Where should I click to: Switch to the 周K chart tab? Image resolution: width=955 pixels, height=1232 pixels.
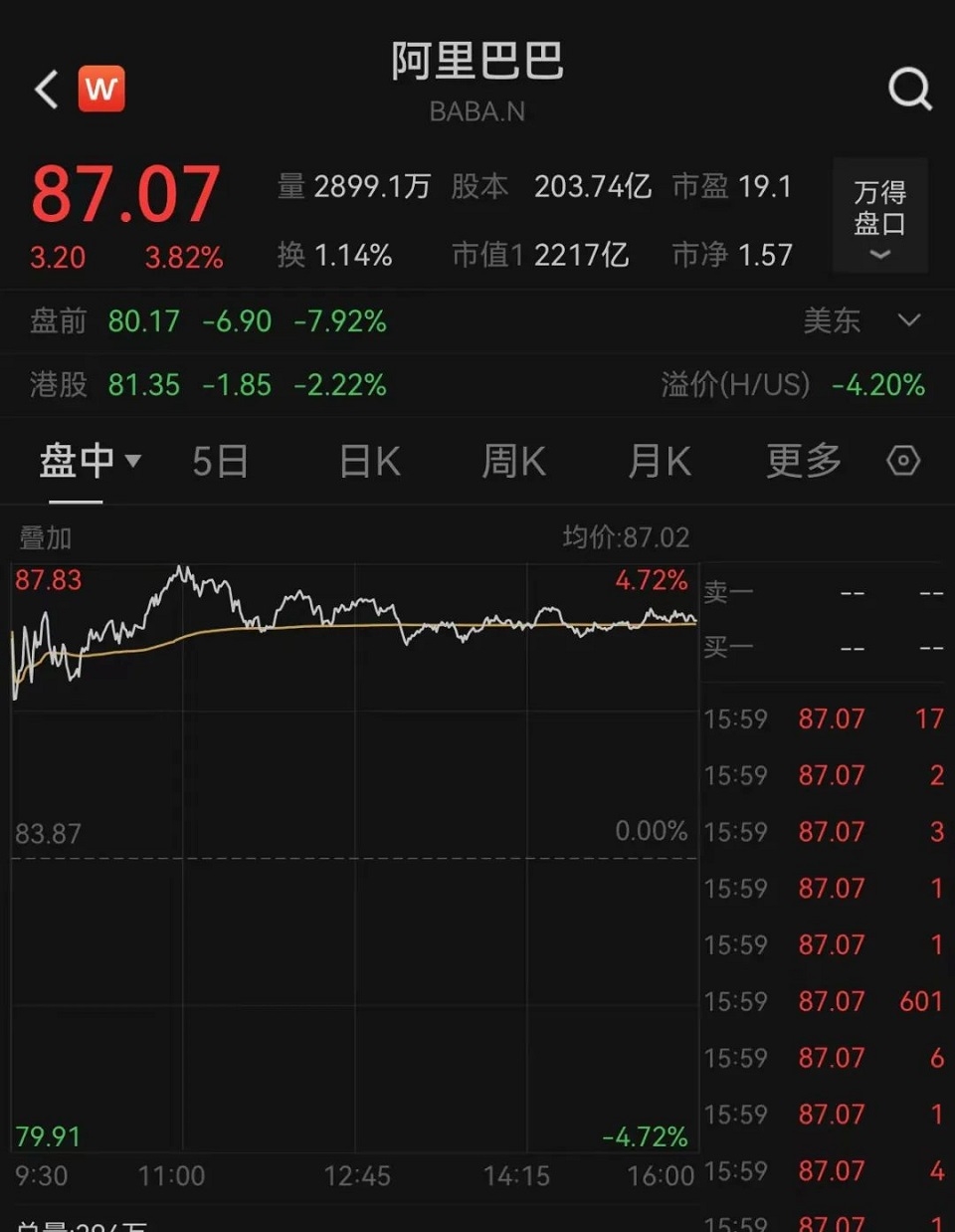tap(513, 462)
